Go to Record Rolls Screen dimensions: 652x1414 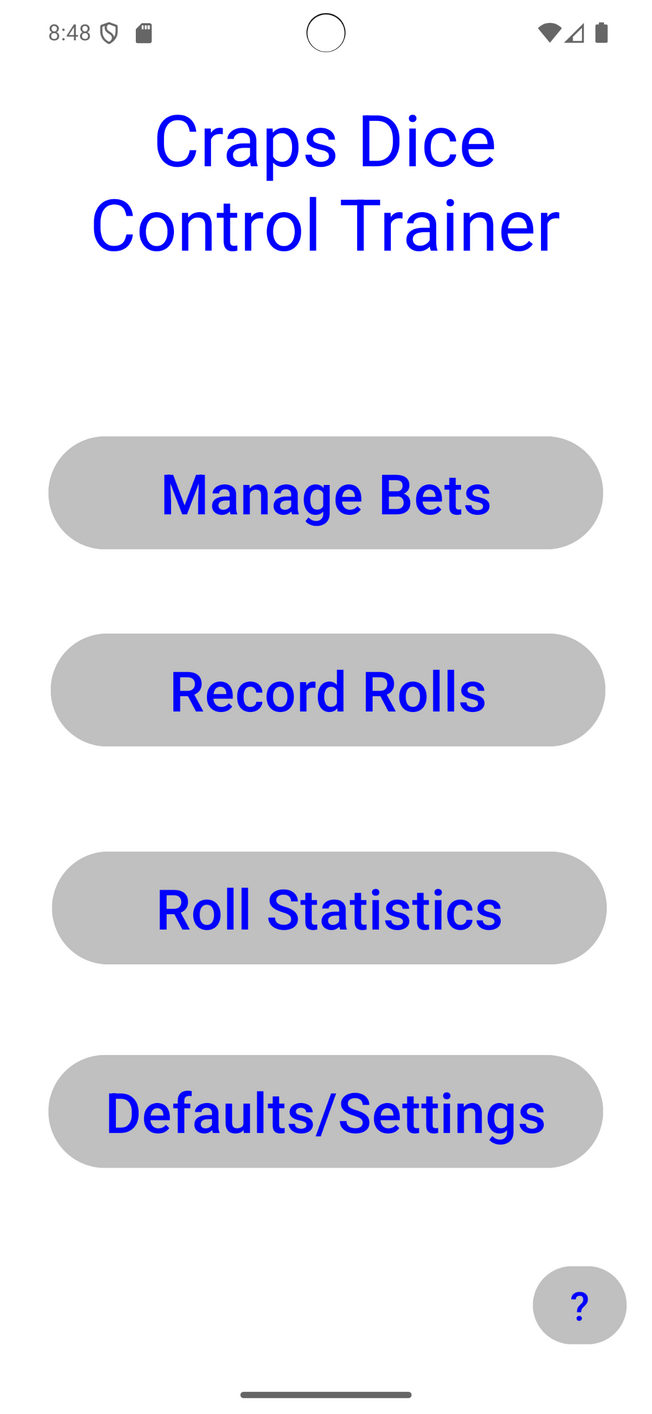click(x=328, y=690)
